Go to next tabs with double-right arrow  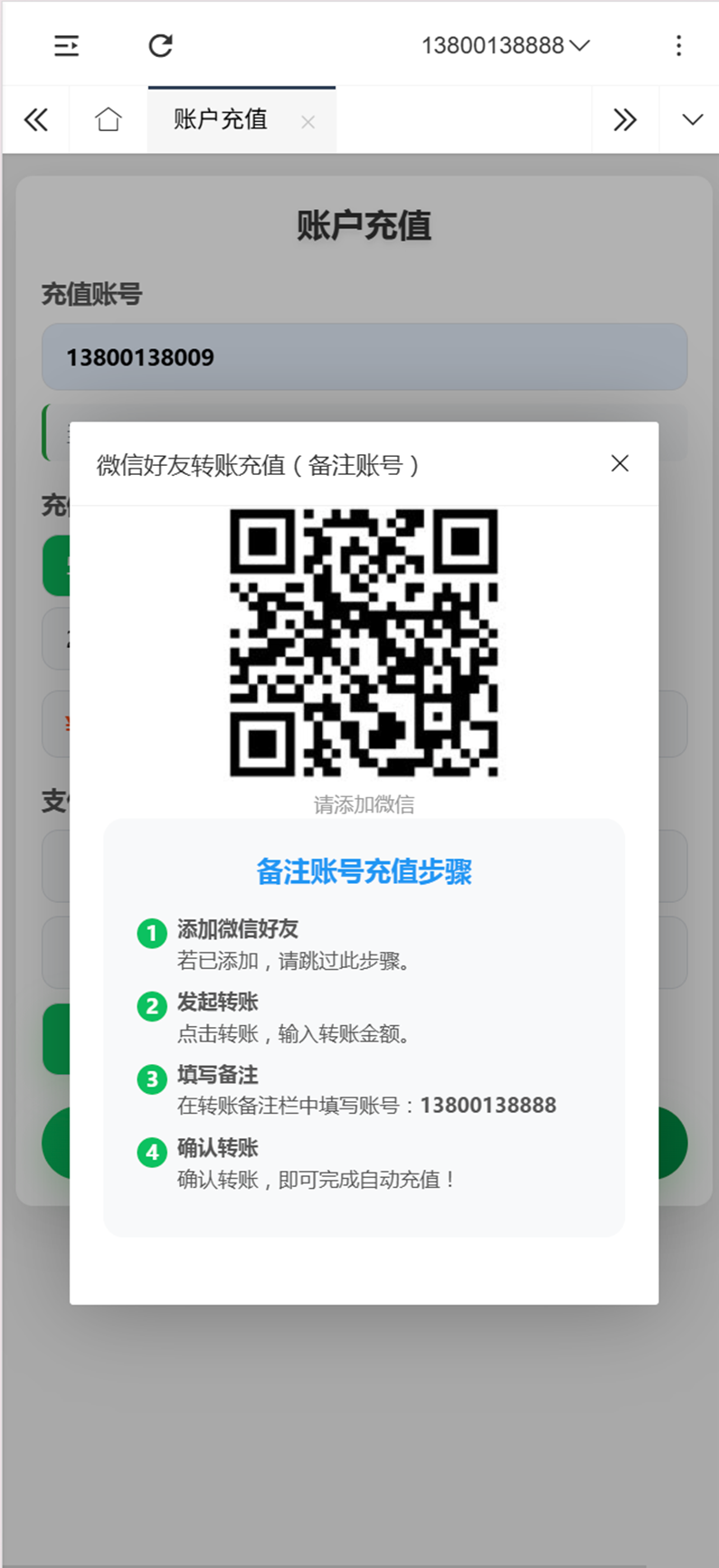tap(625, 119)
